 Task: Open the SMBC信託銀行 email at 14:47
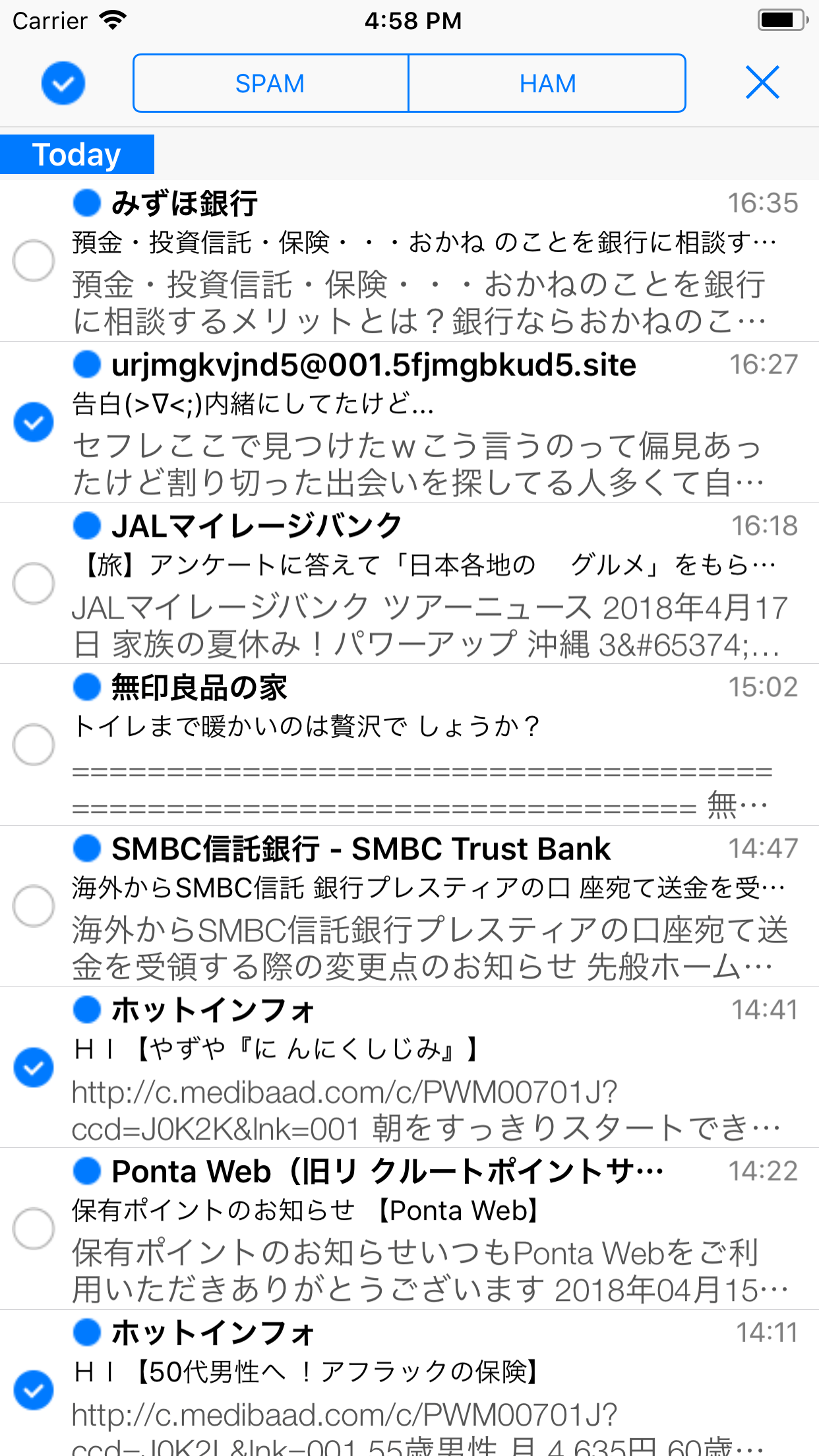(x=435, y=907)
